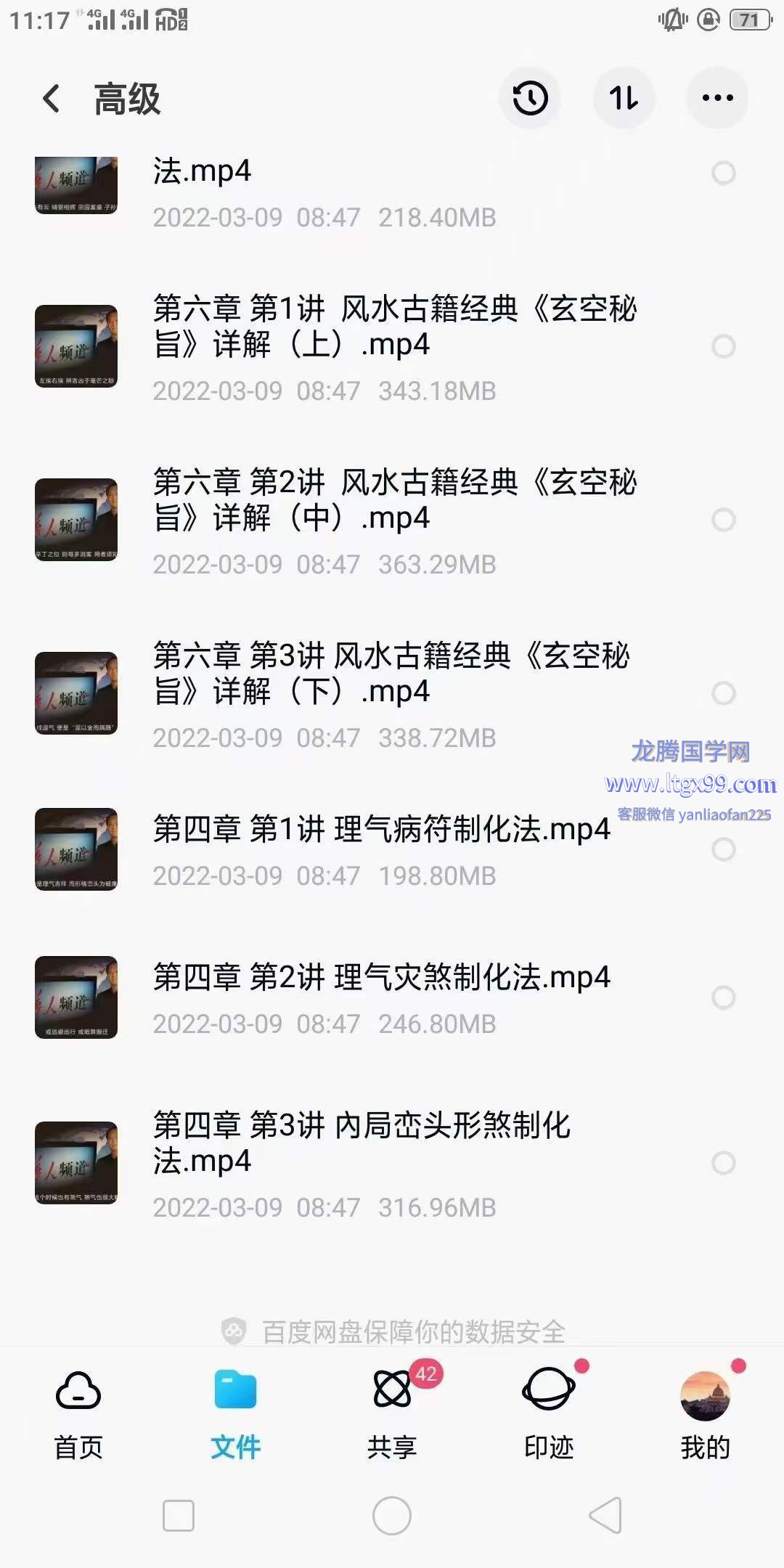Go back from the 高级 folder

coord(51,99)
